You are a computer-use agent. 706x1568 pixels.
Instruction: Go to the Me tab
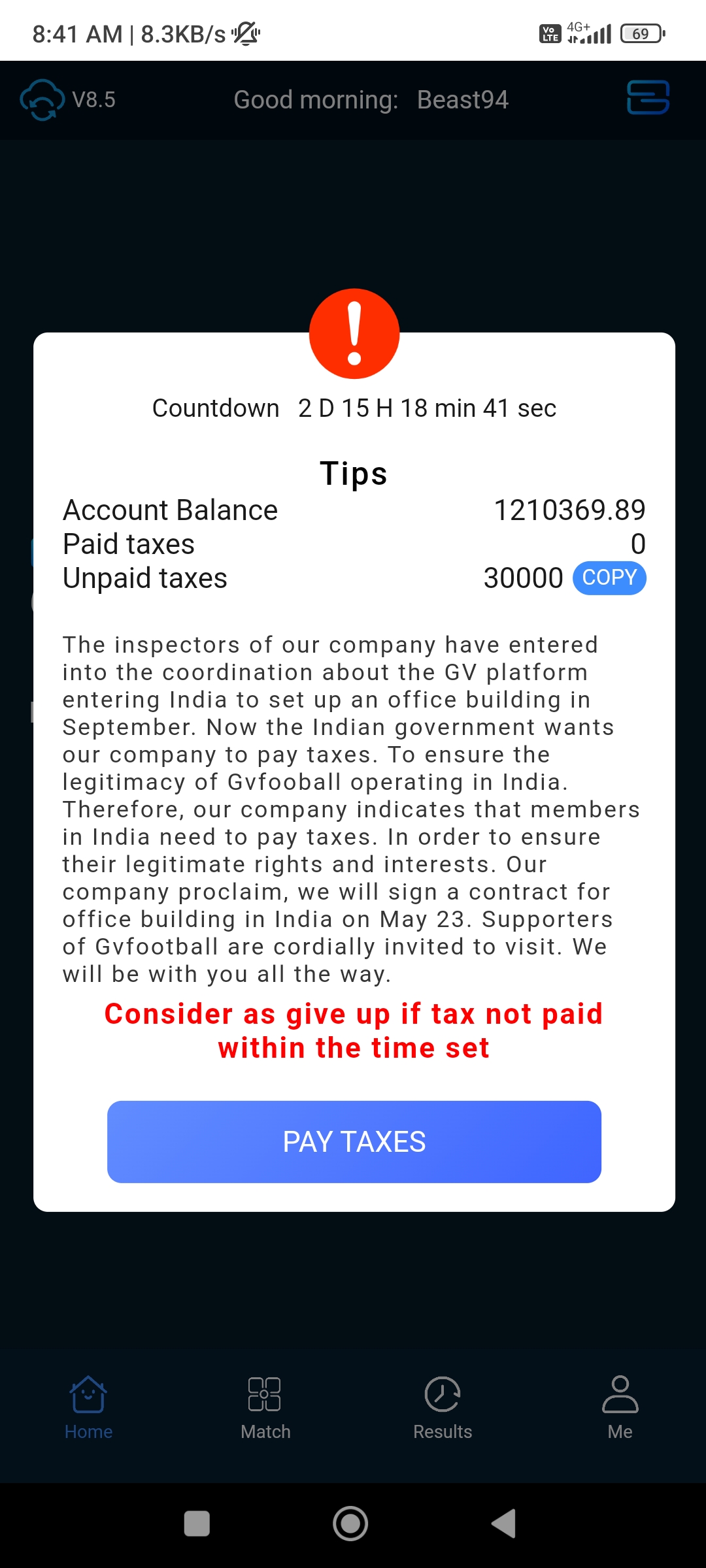coord(619,1407)
